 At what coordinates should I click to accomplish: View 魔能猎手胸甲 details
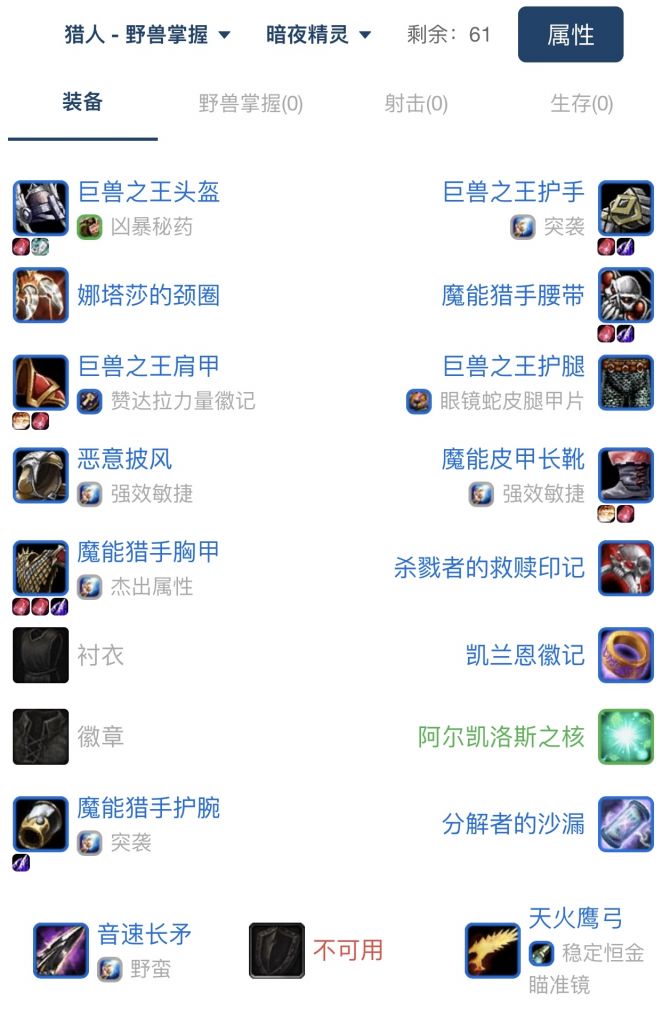(148, 552)
